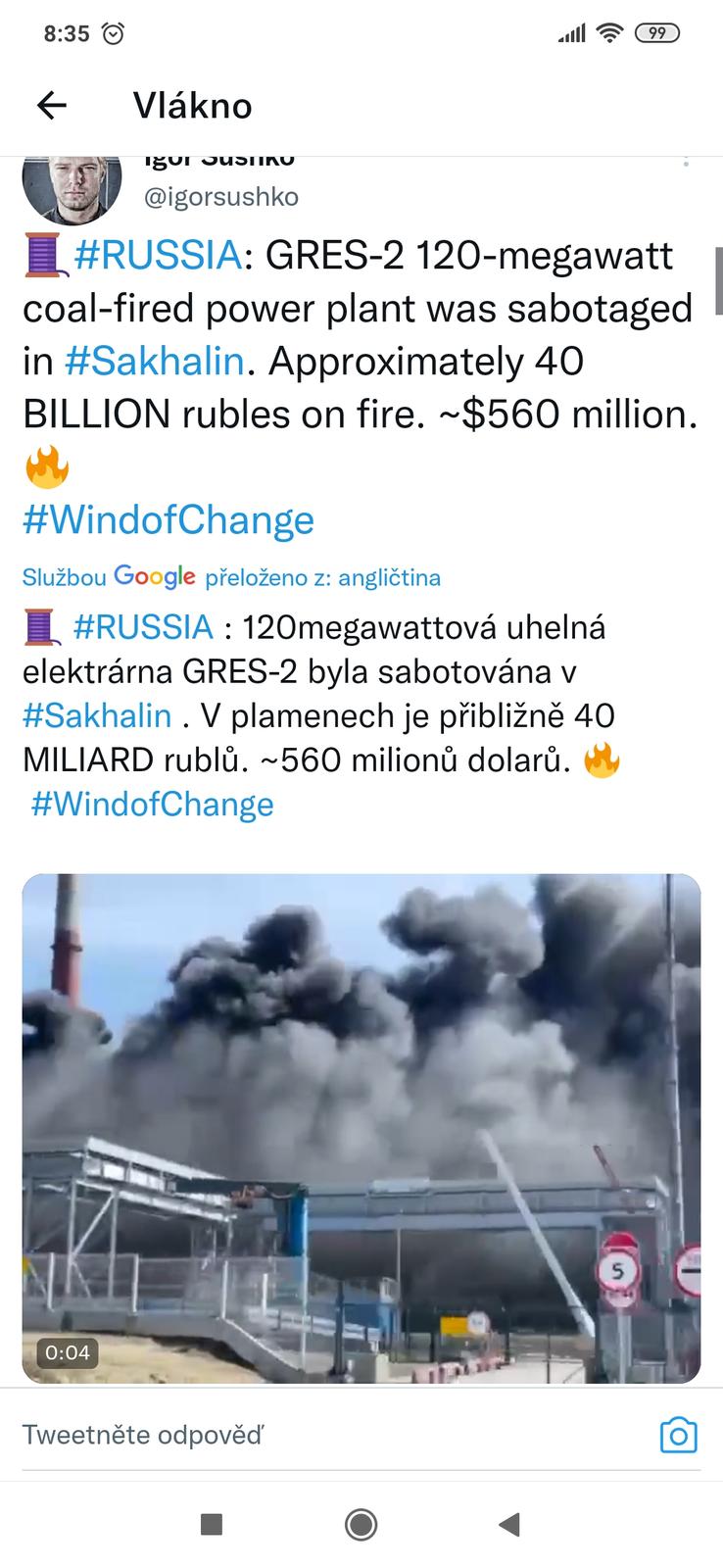Open the #Sakhalin hashtag in original tweet
This screenshot has width=723, height=1568.
coord(154,362)
